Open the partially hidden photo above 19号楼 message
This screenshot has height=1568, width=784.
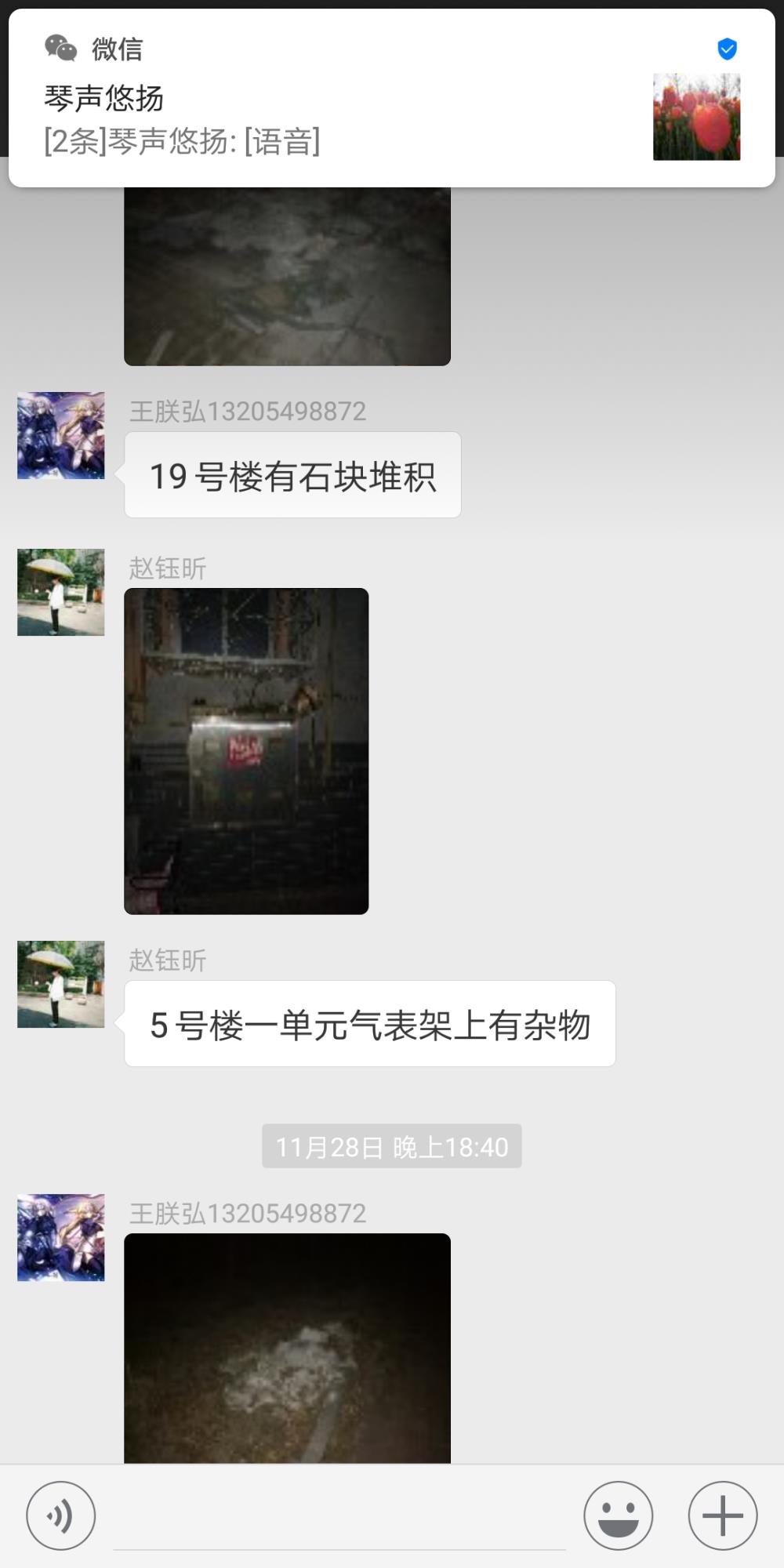287,276
